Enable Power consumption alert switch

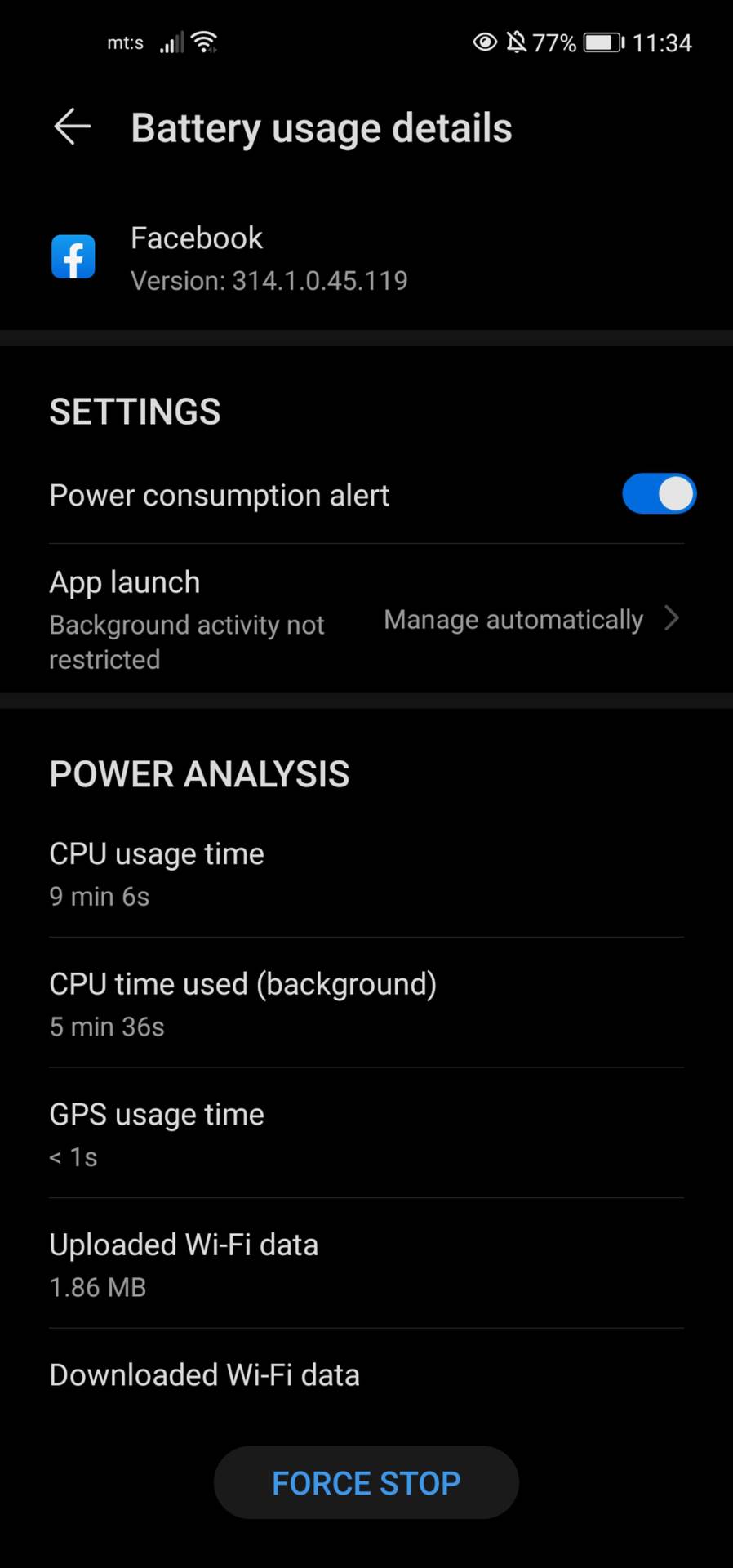659,493
